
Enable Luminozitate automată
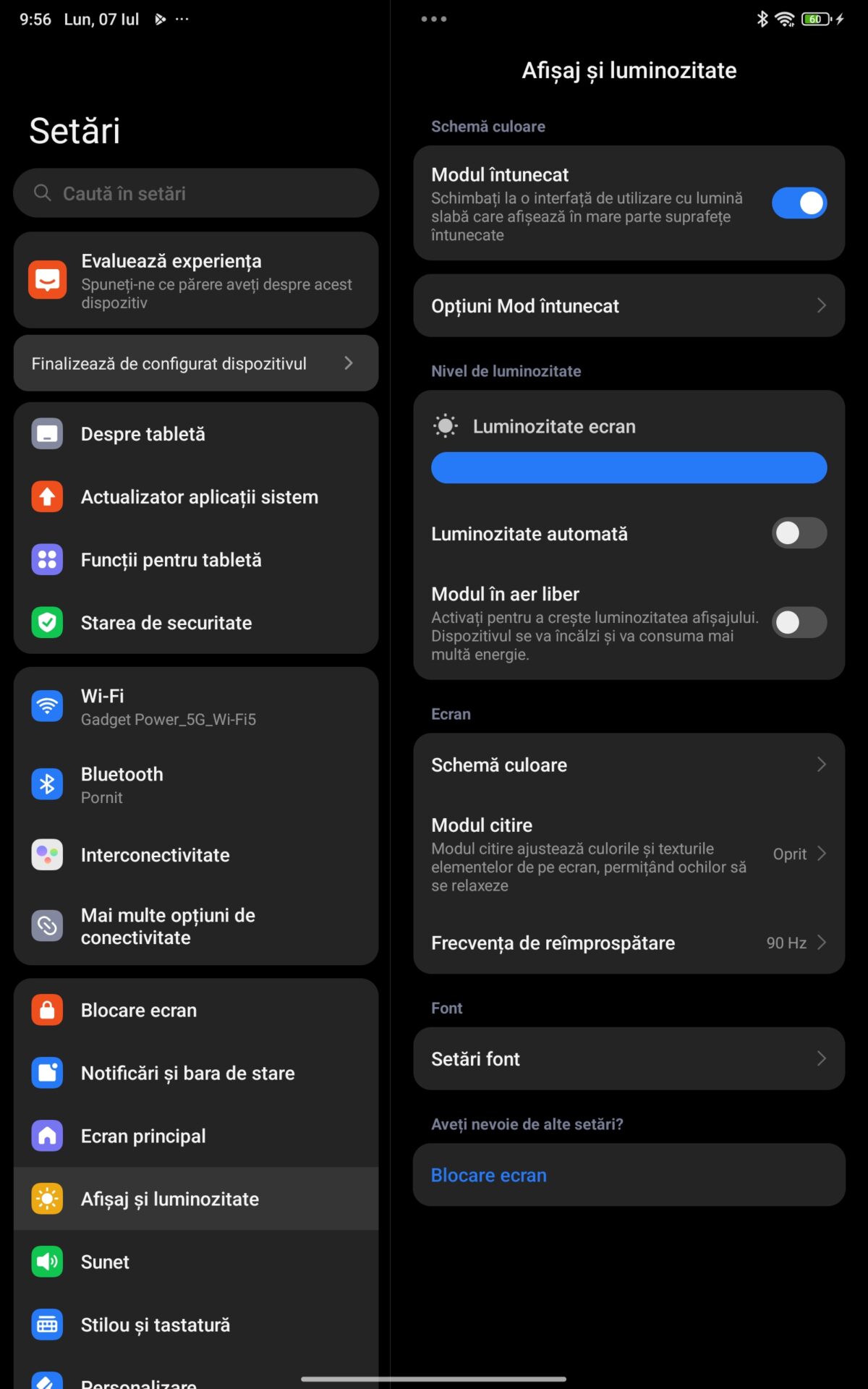799,534
